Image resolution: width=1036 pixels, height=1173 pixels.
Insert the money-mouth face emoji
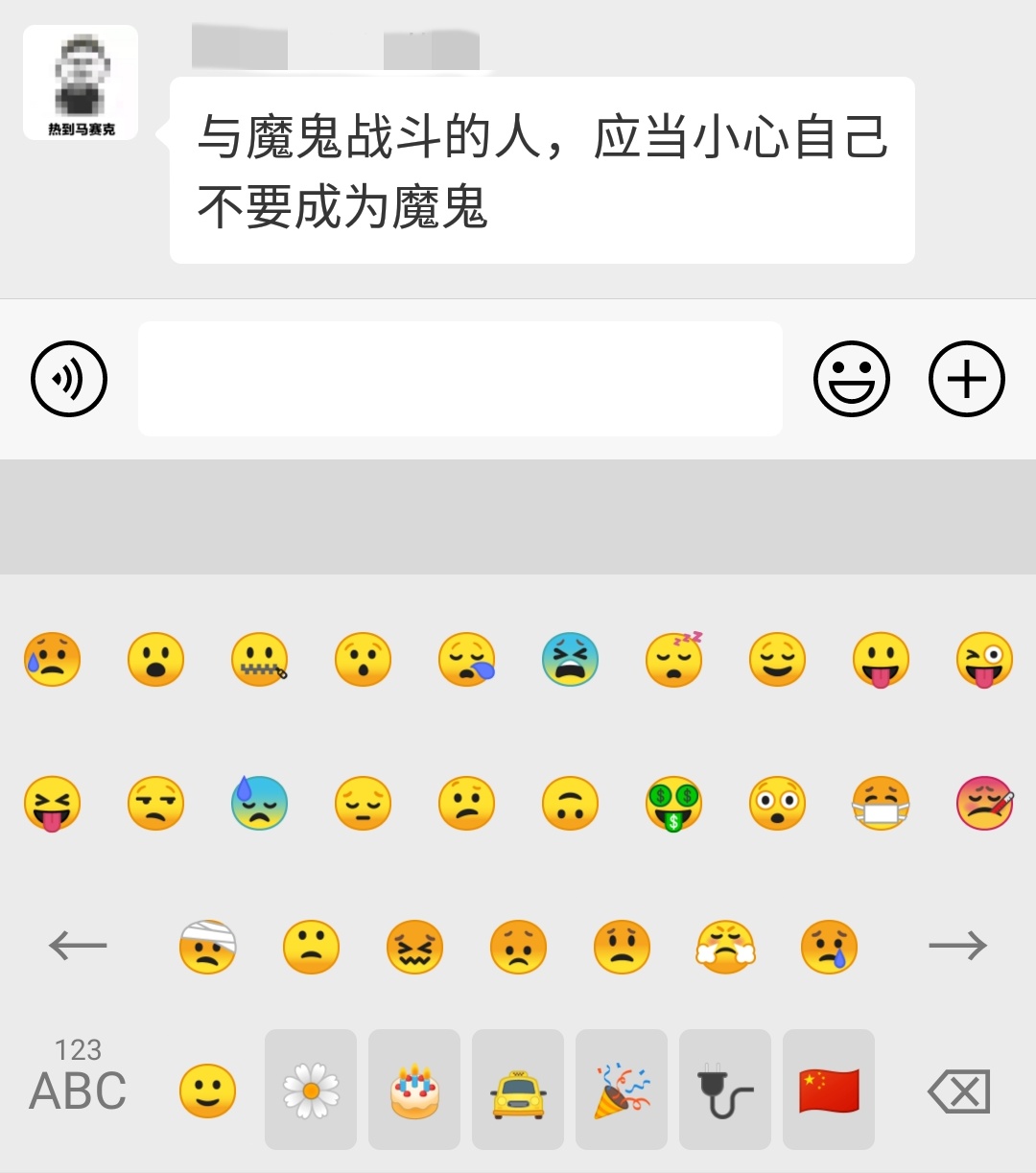(x=673, y=804)
